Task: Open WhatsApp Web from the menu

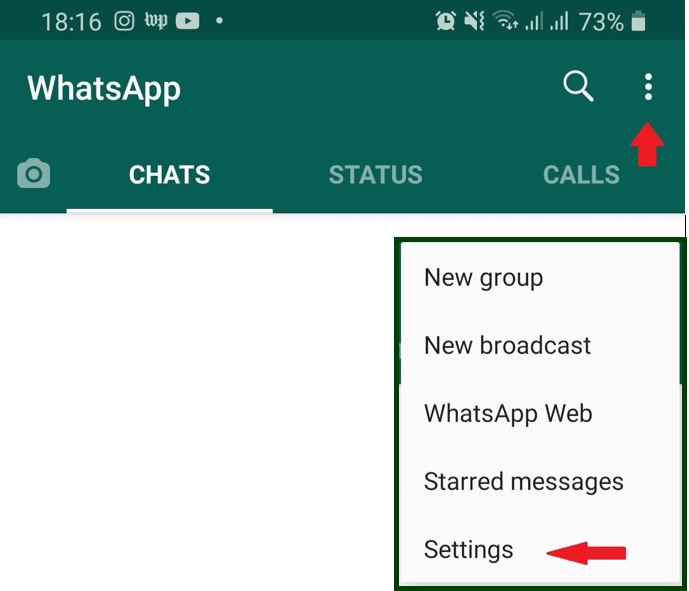Action: point(508,413)
